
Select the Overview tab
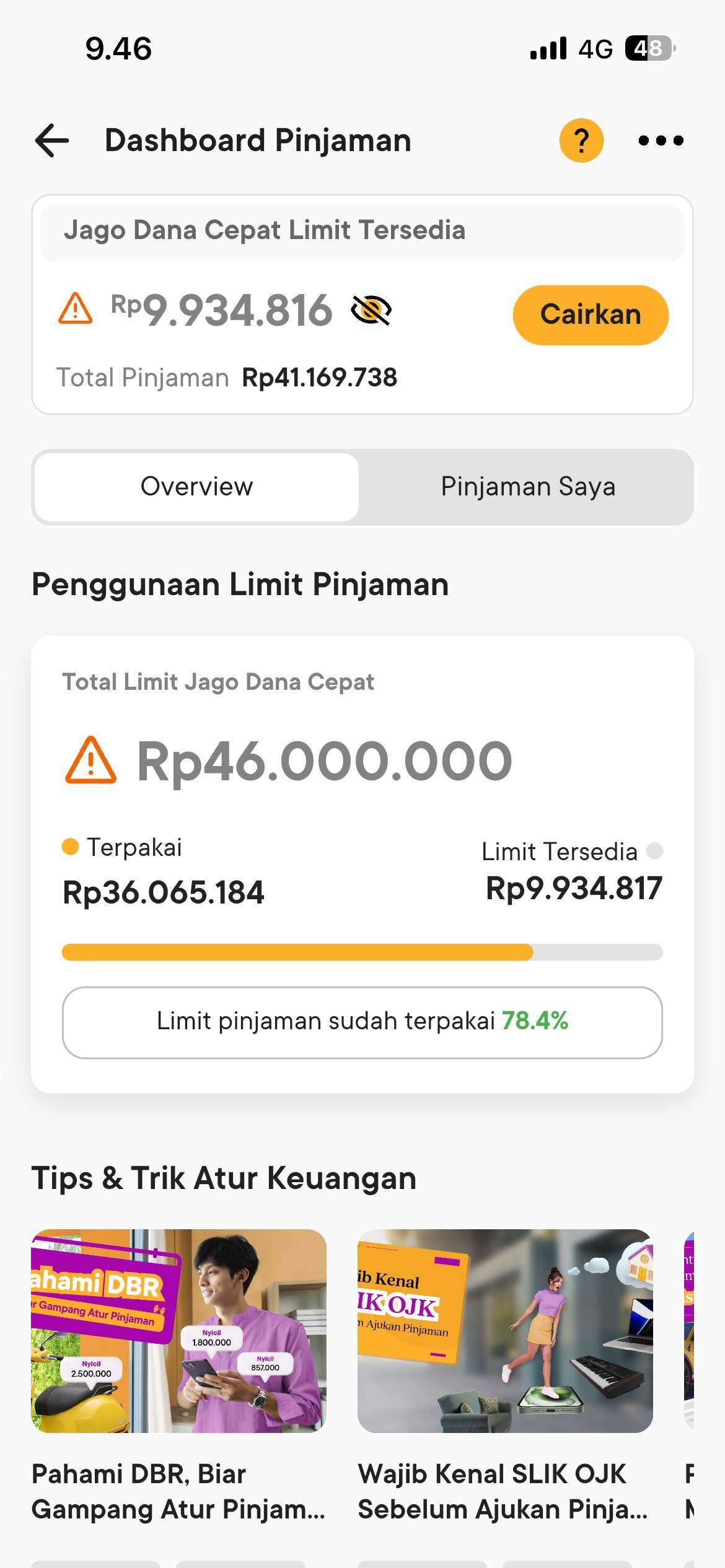196,486
